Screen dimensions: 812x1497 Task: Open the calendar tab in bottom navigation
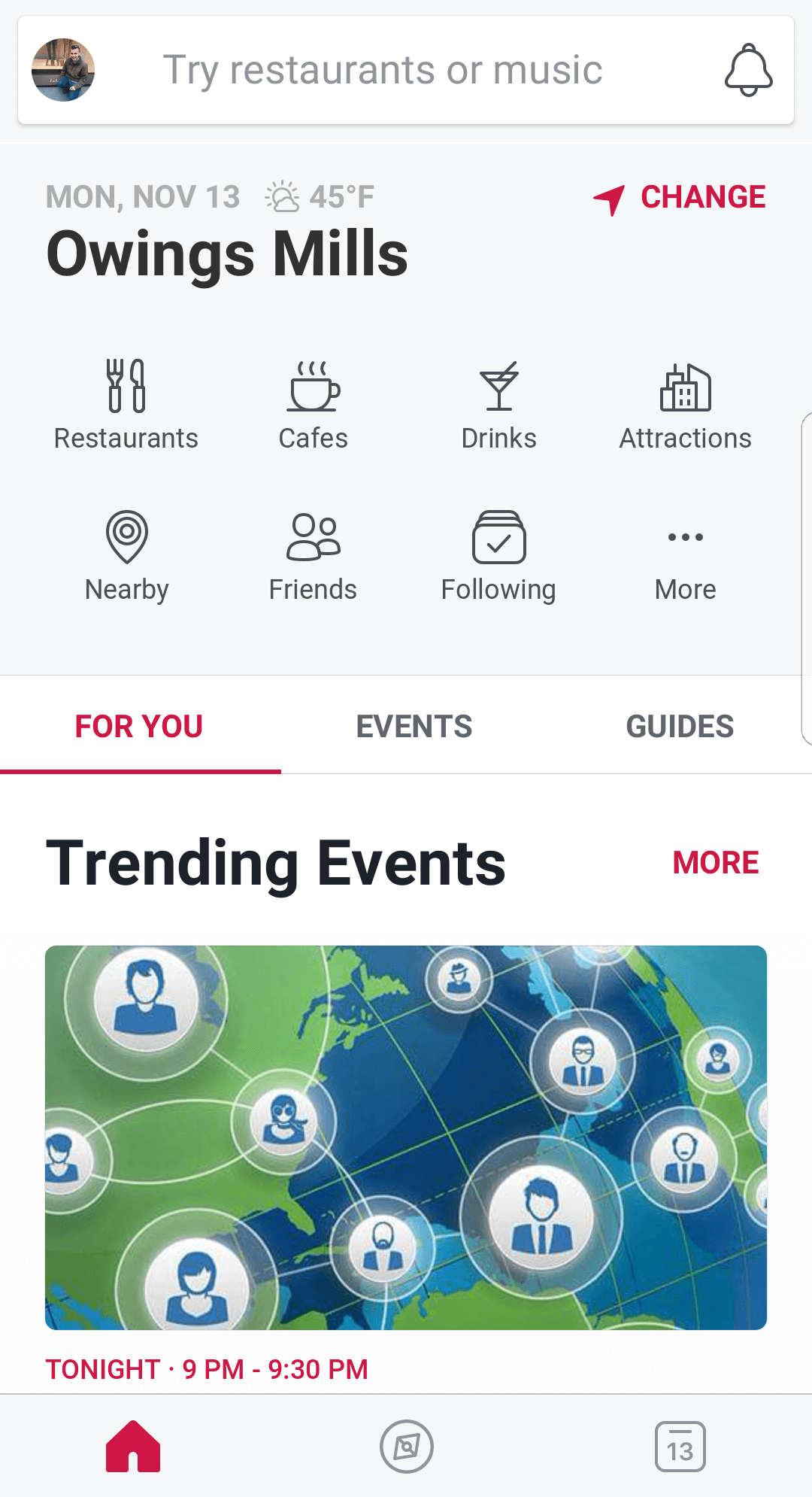tap(680, 1446)
